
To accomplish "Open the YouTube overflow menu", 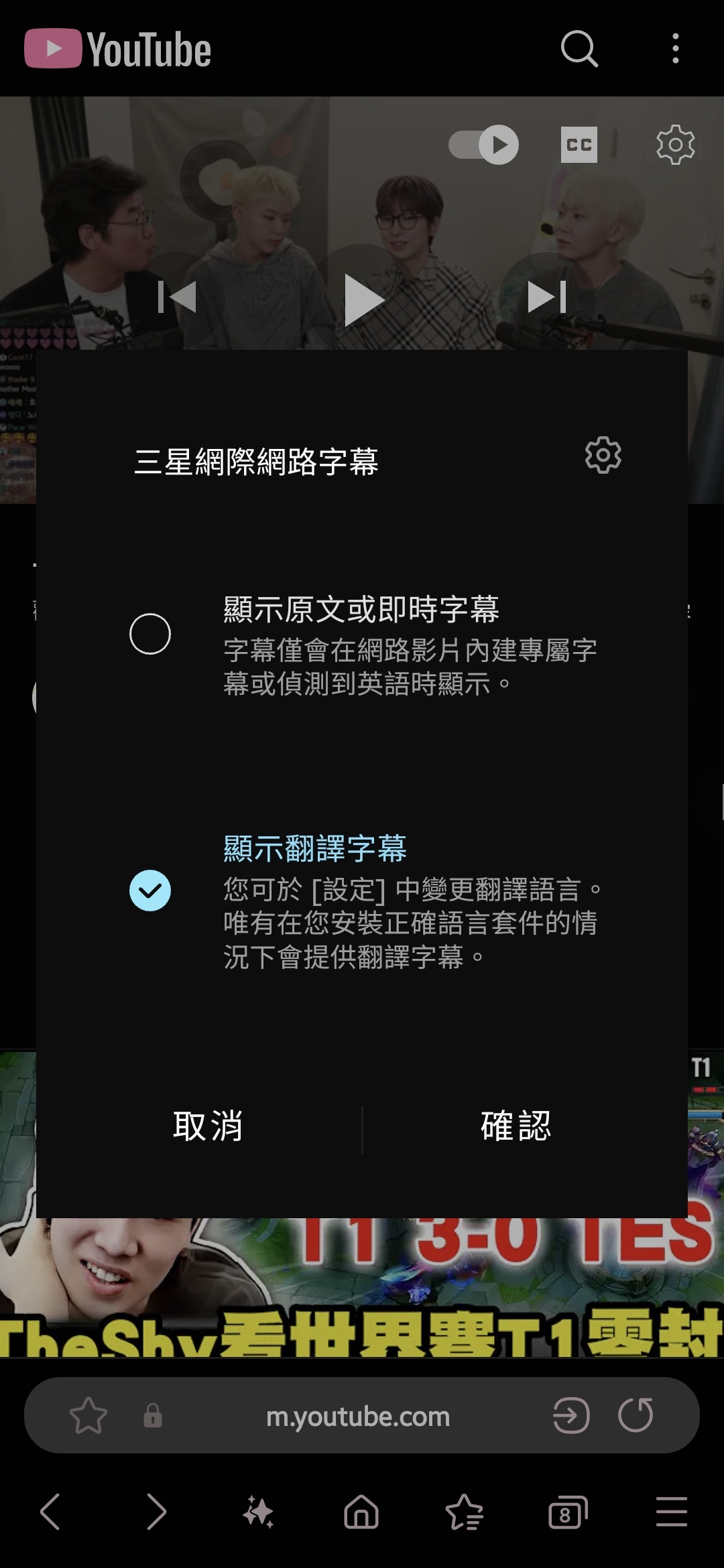I will [x=675, y=49].
